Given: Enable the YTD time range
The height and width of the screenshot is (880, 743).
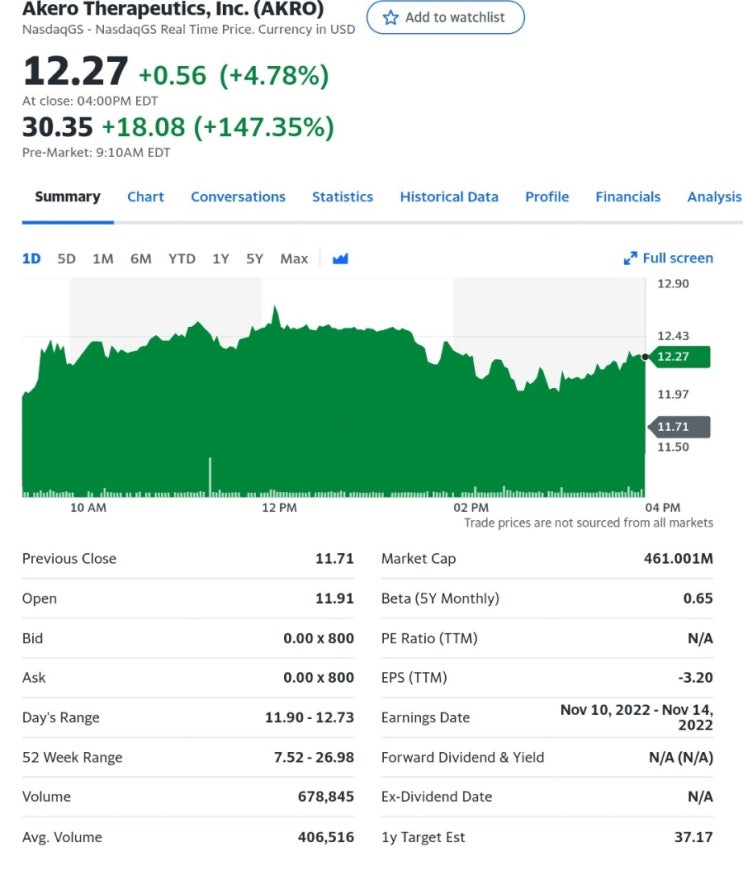Looking at the screenshot, I should [x=181, y=258].
